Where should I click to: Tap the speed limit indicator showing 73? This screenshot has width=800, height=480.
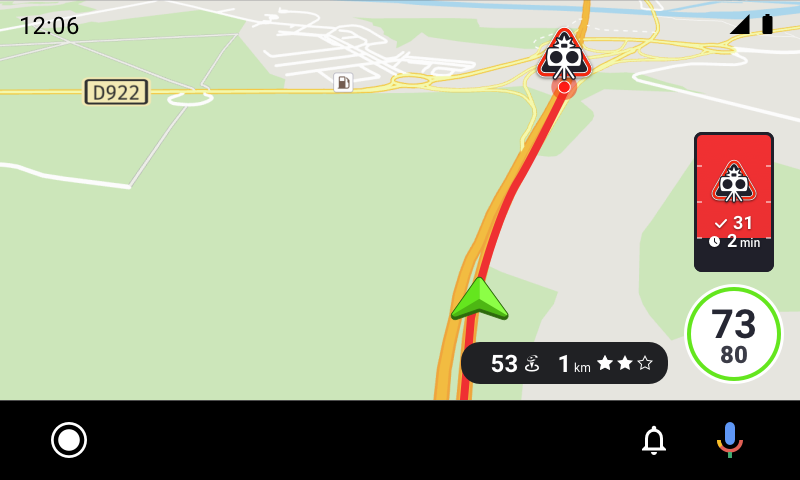733,334
